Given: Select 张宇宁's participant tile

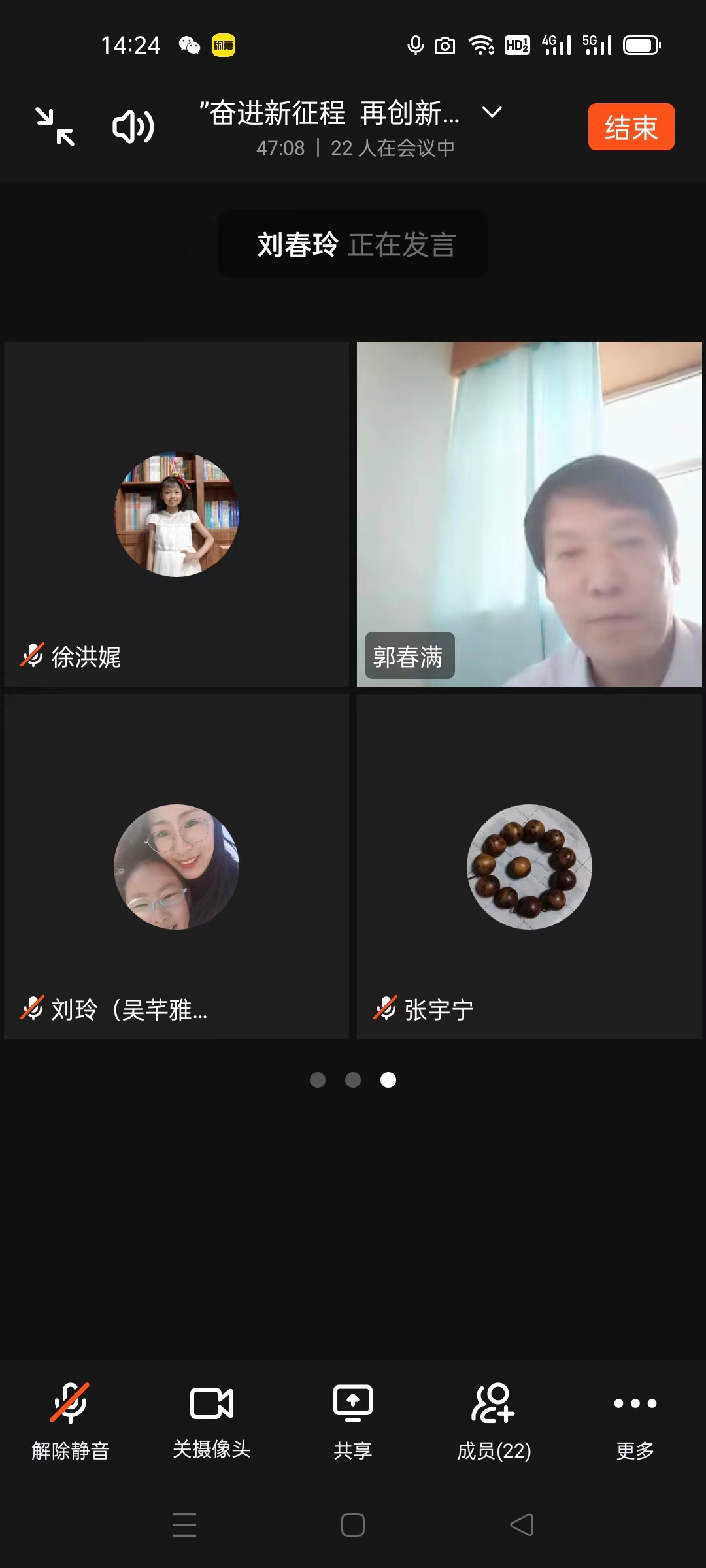Looking at the screenshot, I should pos(529,867).
